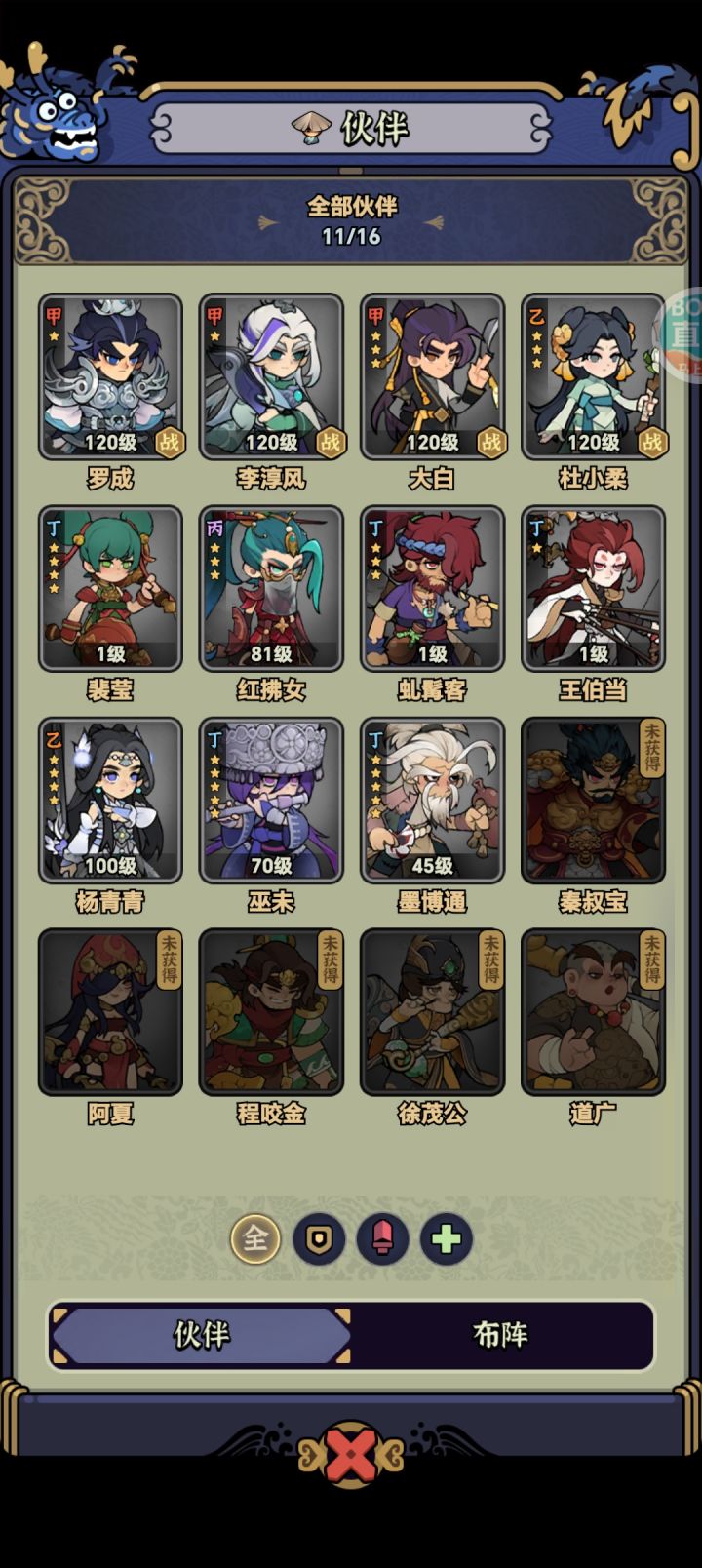Tap the 甲 grade emblem on 大白's card

click(375, 316)
